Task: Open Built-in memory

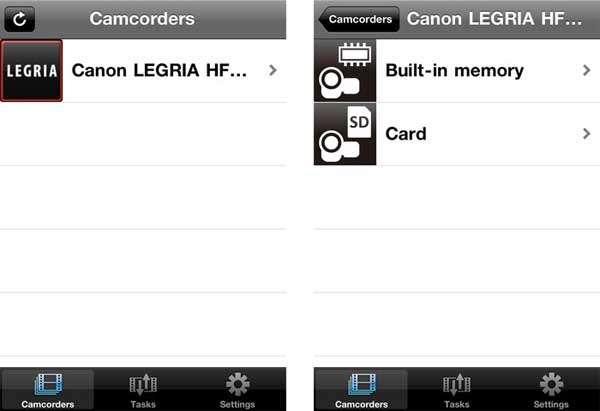Action: [454, 70]
